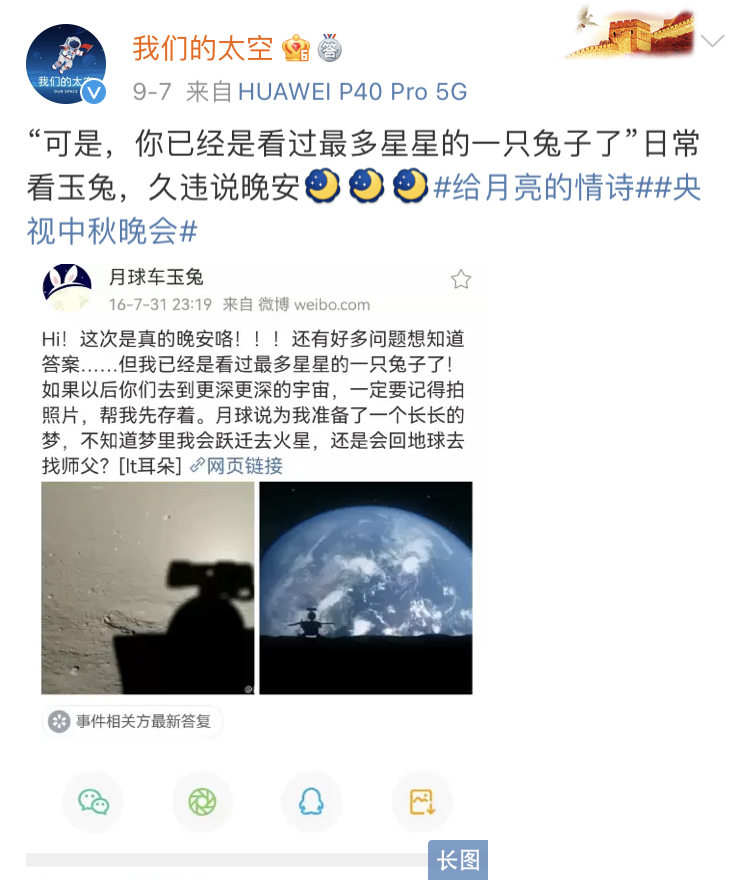Screen dimensions: 750x880
Task: Share the image to QQ
Action: pyautogui.click(x=311, y=801)
